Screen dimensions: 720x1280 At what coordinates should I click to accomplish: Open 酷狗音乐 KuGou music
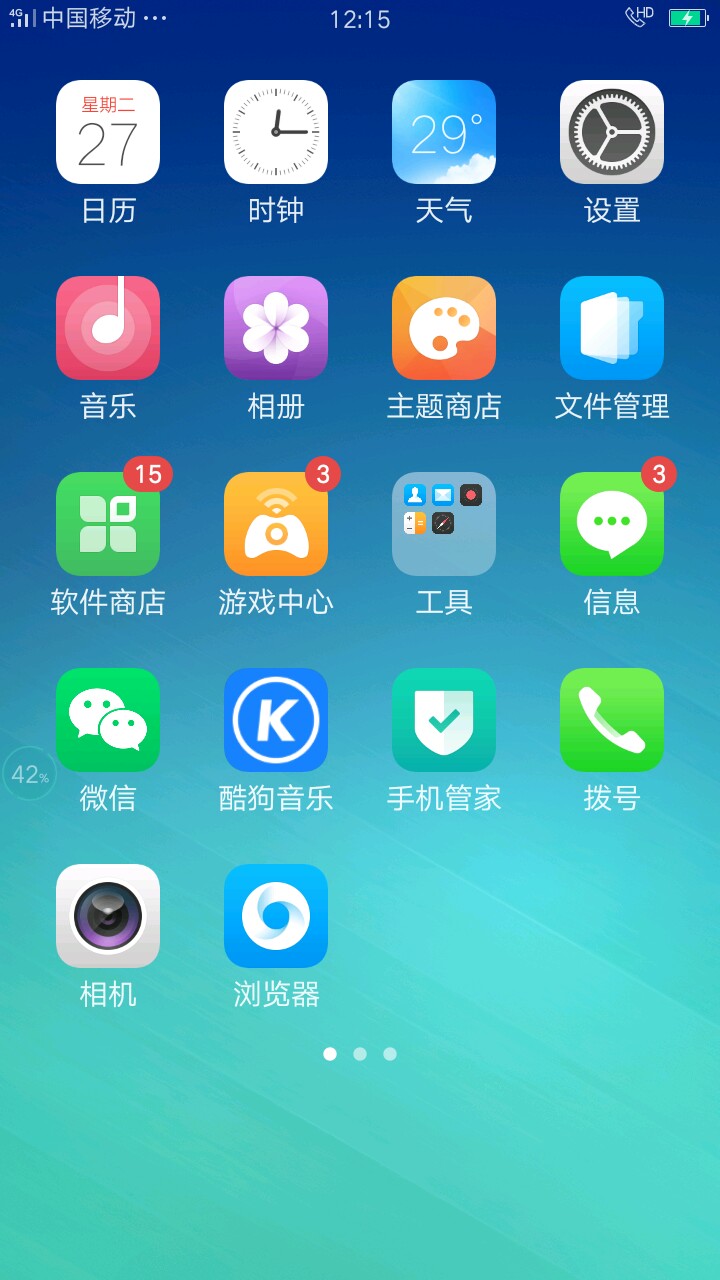point(276,721)
